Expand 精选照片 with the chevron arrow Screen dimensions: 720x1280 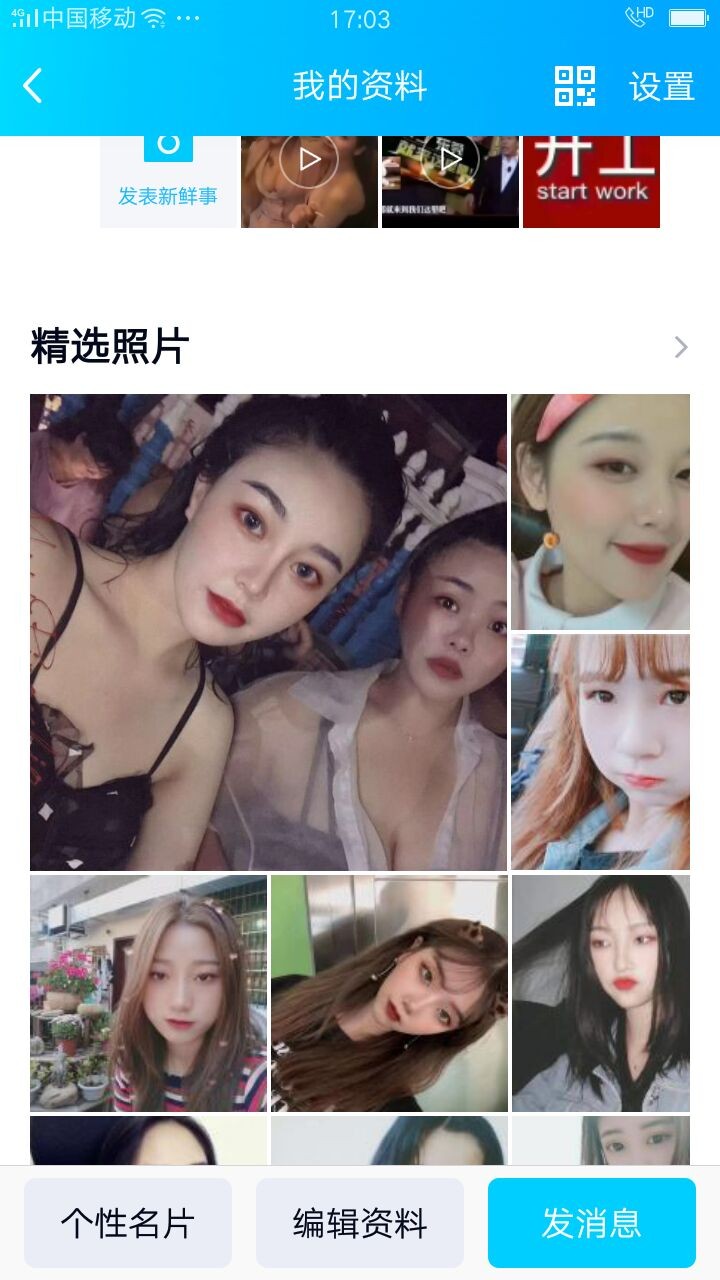point(681,347)
